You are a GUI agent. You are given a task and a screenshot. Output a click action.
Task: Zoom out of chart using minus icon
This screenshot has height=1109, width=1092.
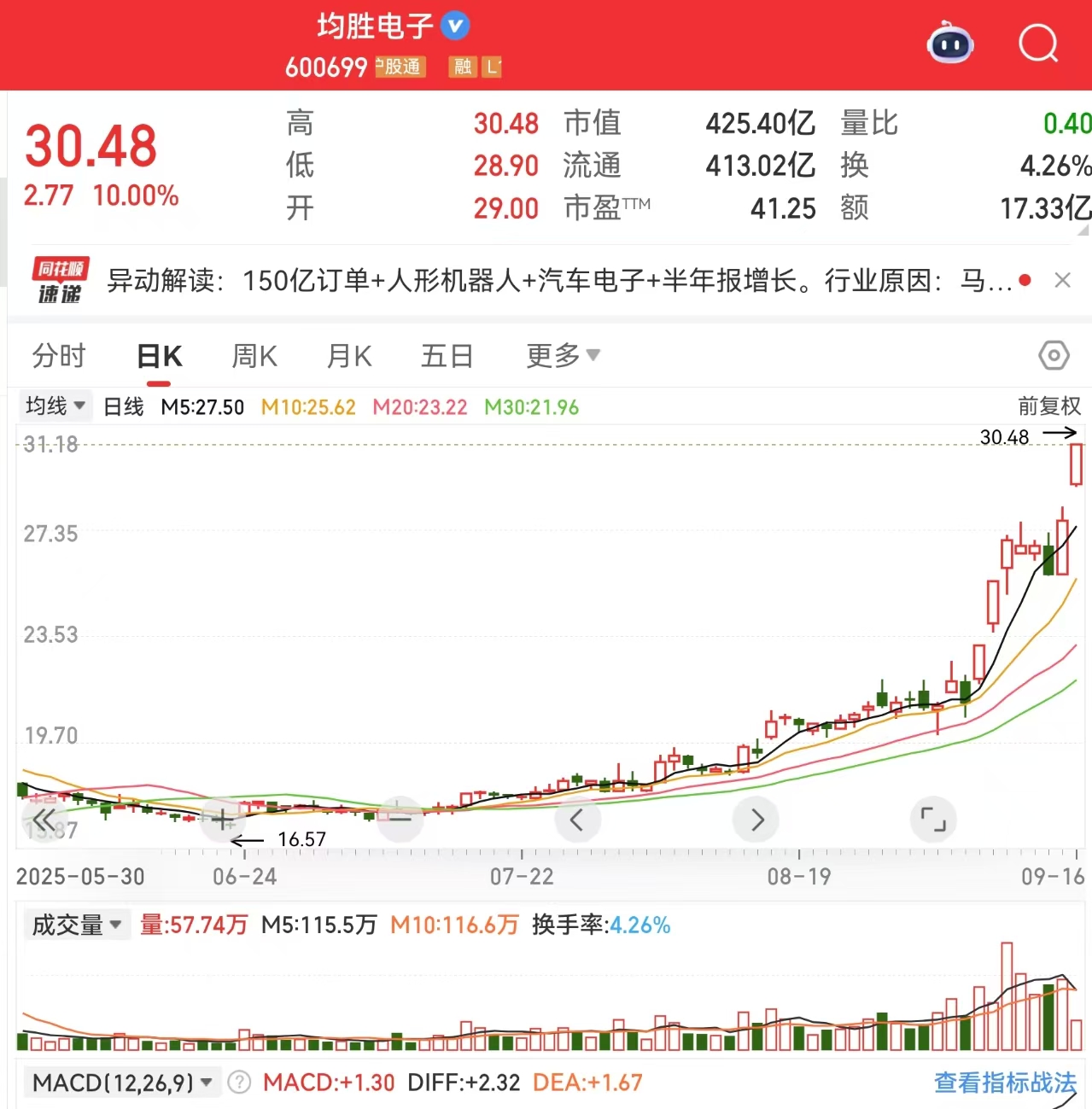400,819
